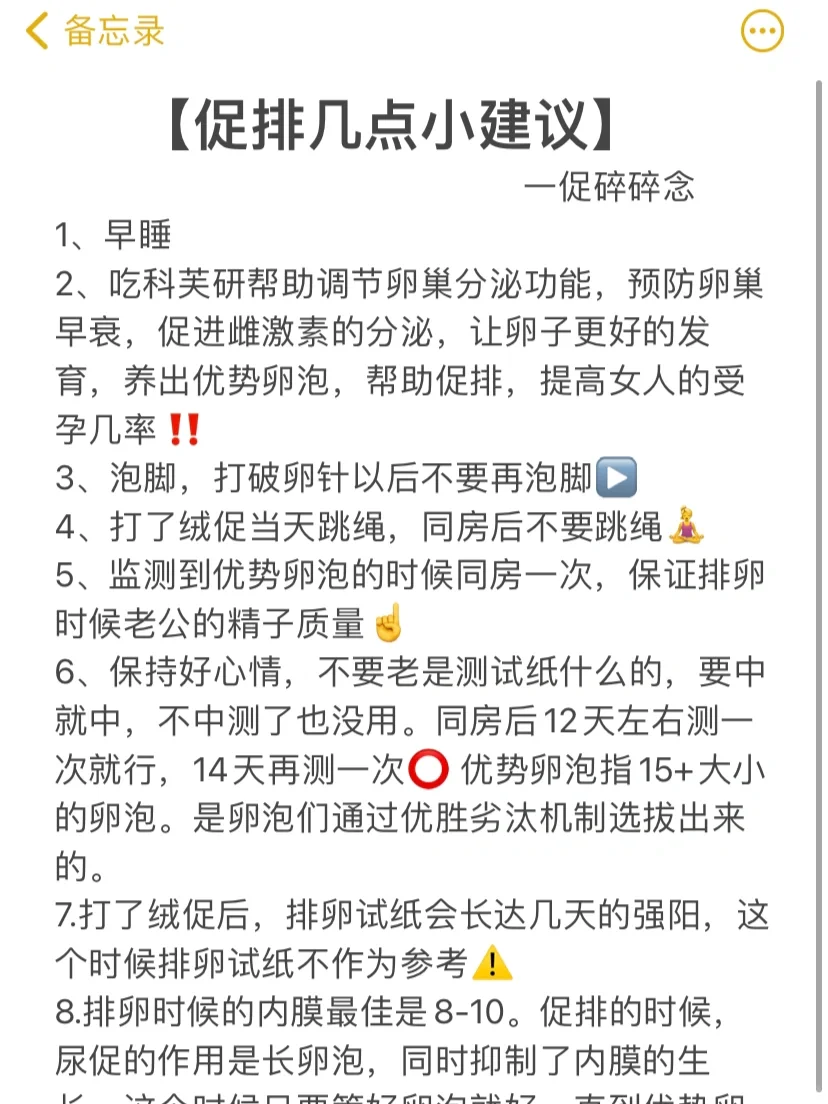Tap the ellipsis more options icon
Viewport: 828px width, 1104px height.
(x=762, y=30)
